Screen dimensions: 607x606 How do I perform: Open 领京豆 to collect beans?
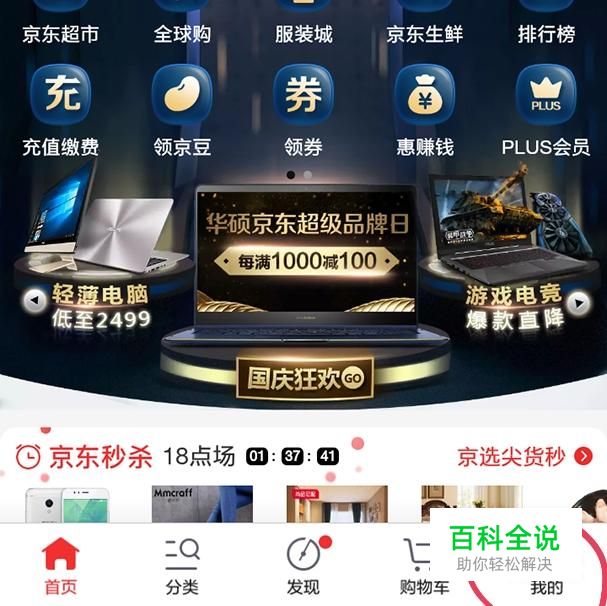[x=182, y=108]
